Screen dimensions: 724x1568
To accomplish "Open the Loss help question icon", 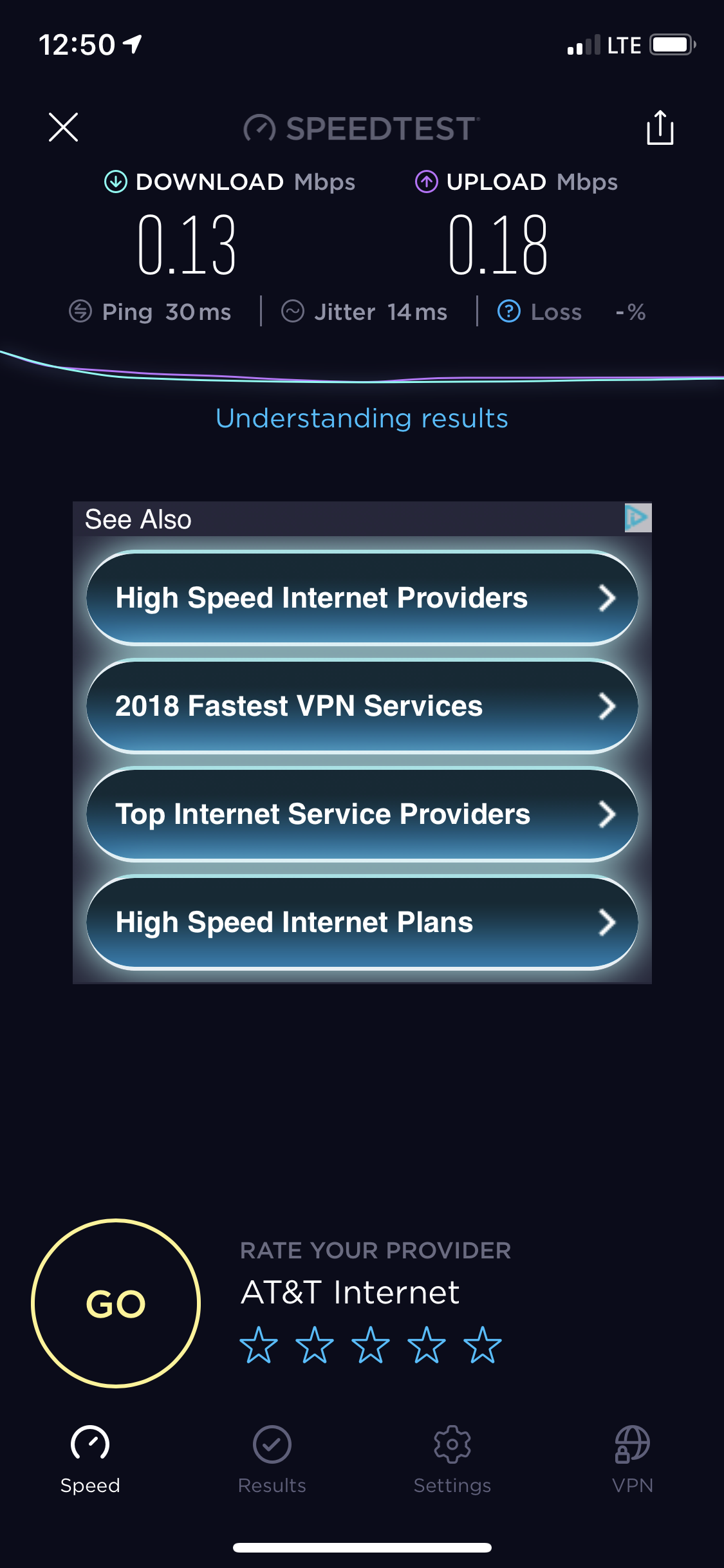I will pos(508,312).
